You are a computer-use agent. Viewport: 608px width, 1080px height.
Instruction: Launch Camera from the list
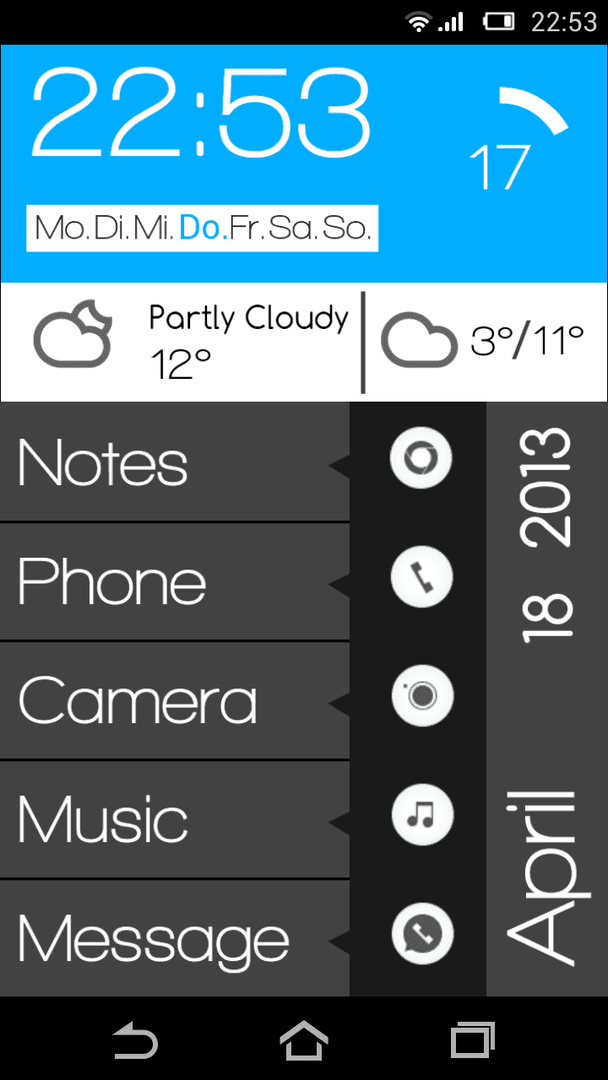tap(175, 700)
